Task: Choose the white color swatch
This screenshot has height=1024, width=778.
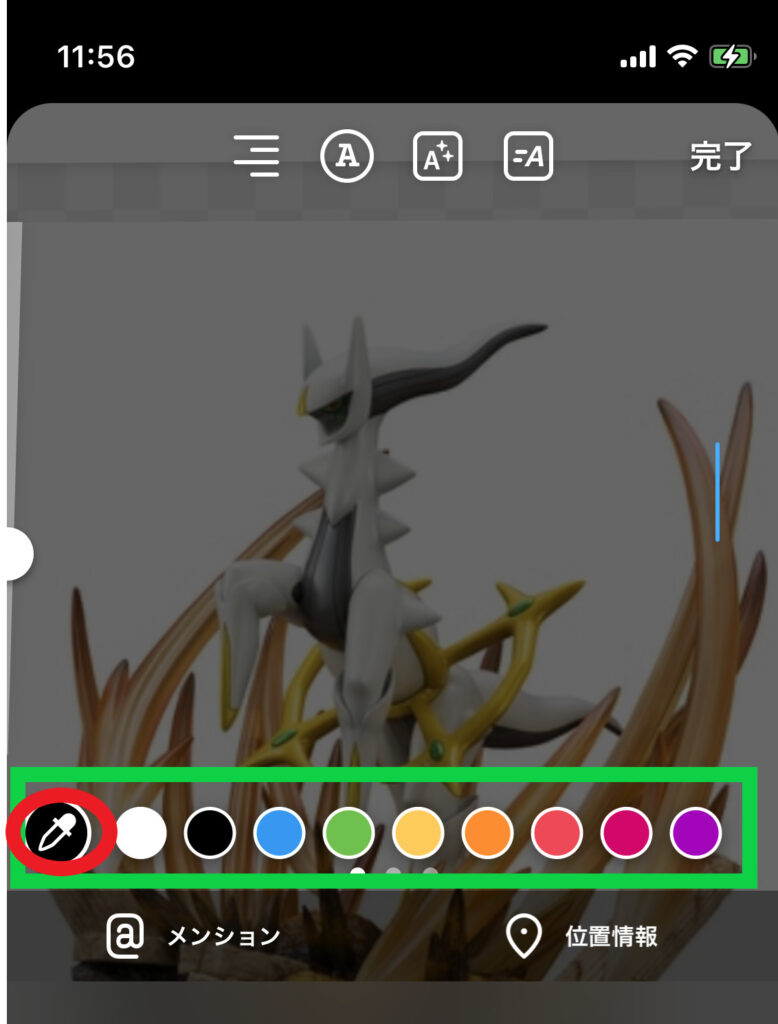Action: tap(141, 832)
